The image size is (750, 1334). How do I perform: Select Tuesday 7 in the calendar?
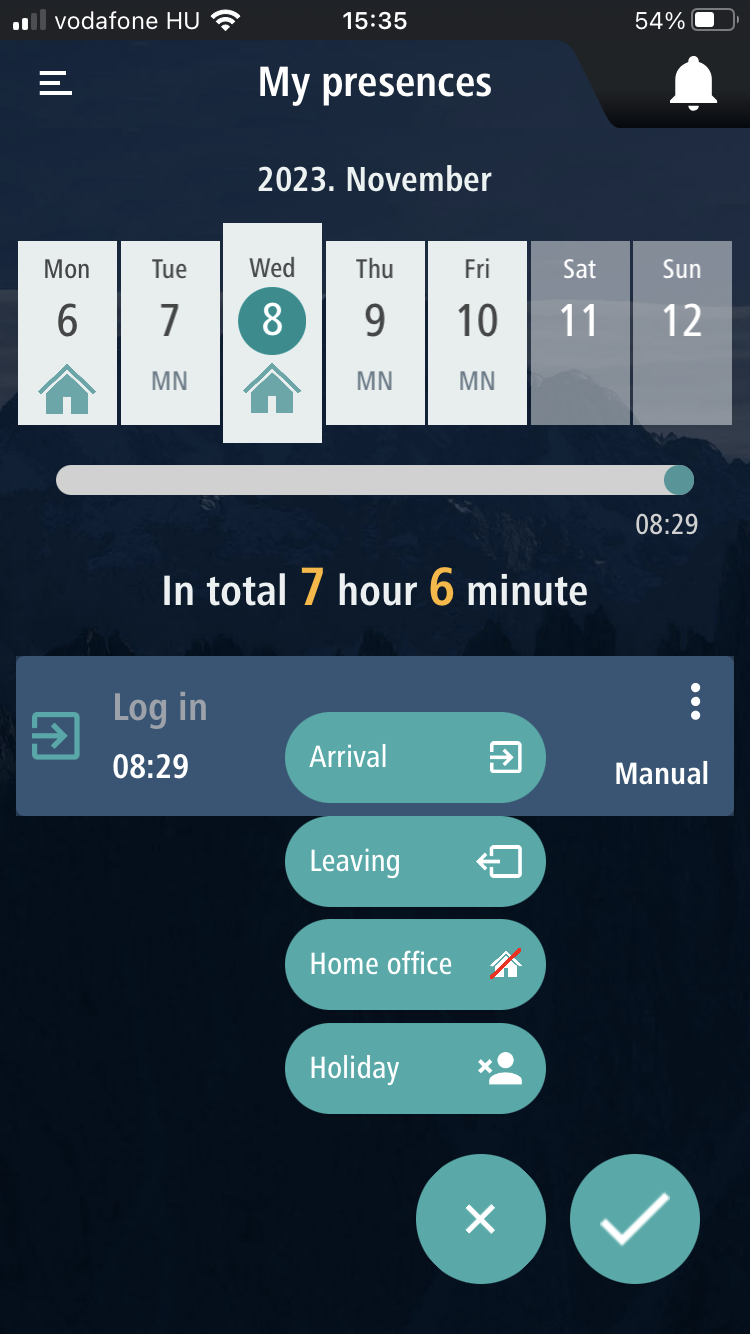[170, 332]
